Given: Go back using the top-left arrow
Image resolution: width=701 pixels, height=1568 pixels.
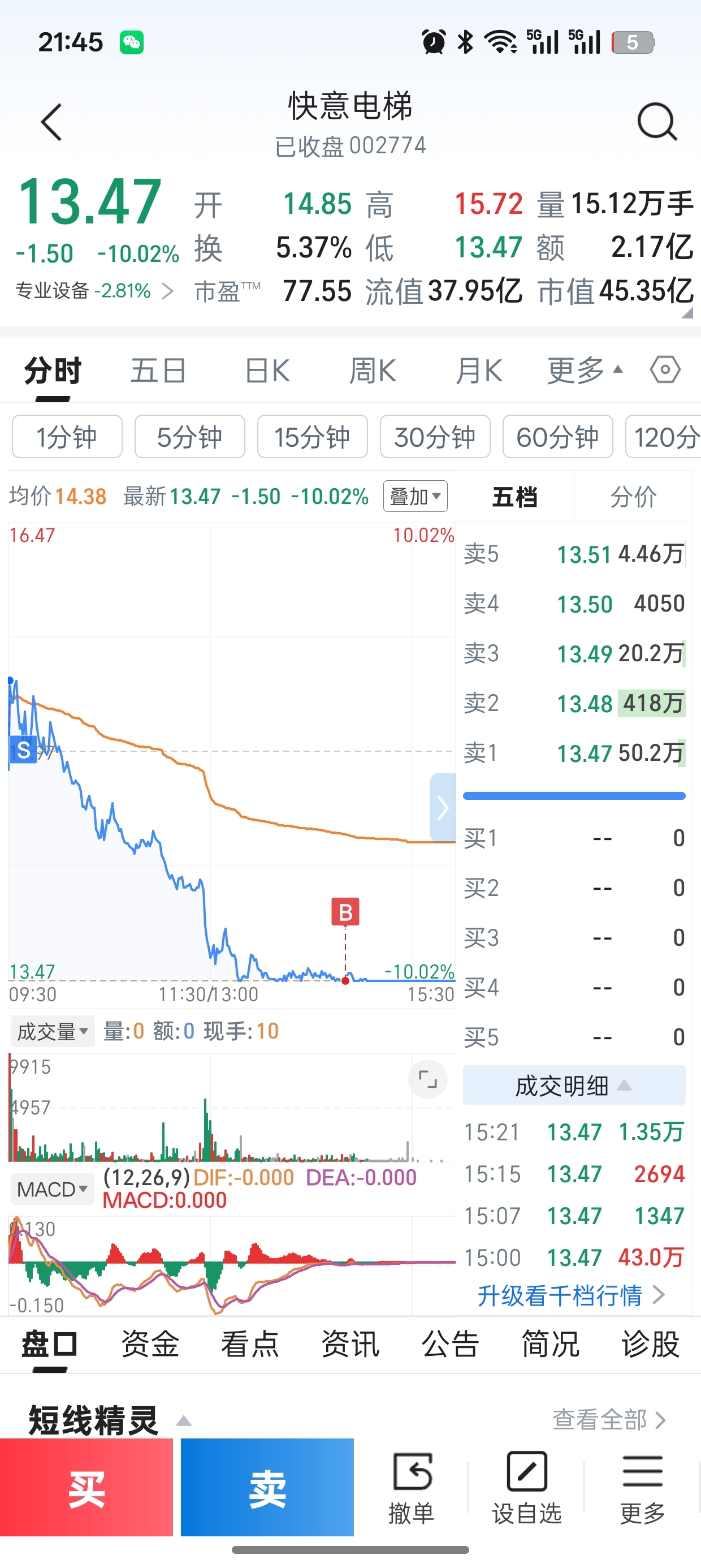Looking at the screenshot, I should coord(51,122).
